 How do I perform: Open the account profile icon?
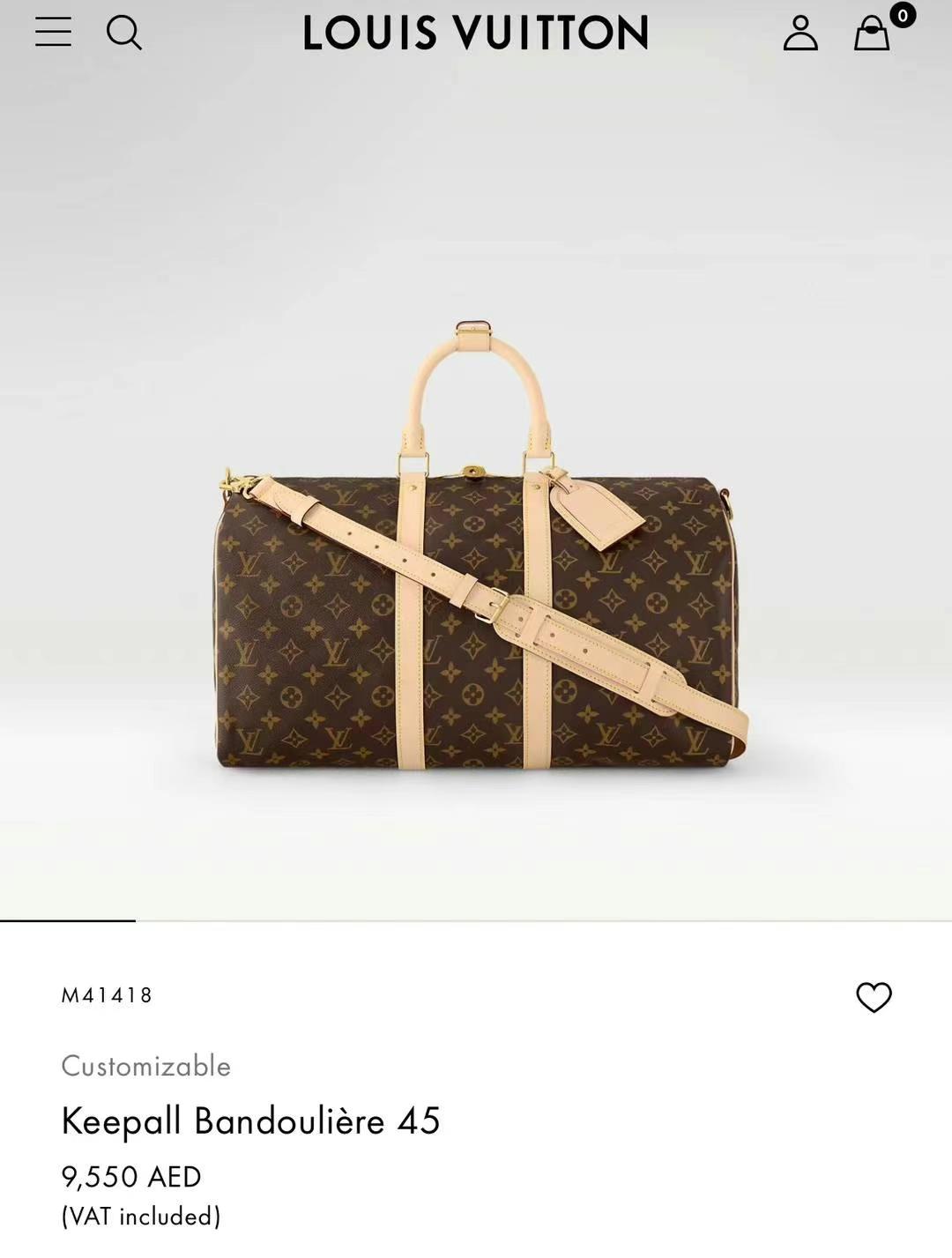[x=800, y=33]
